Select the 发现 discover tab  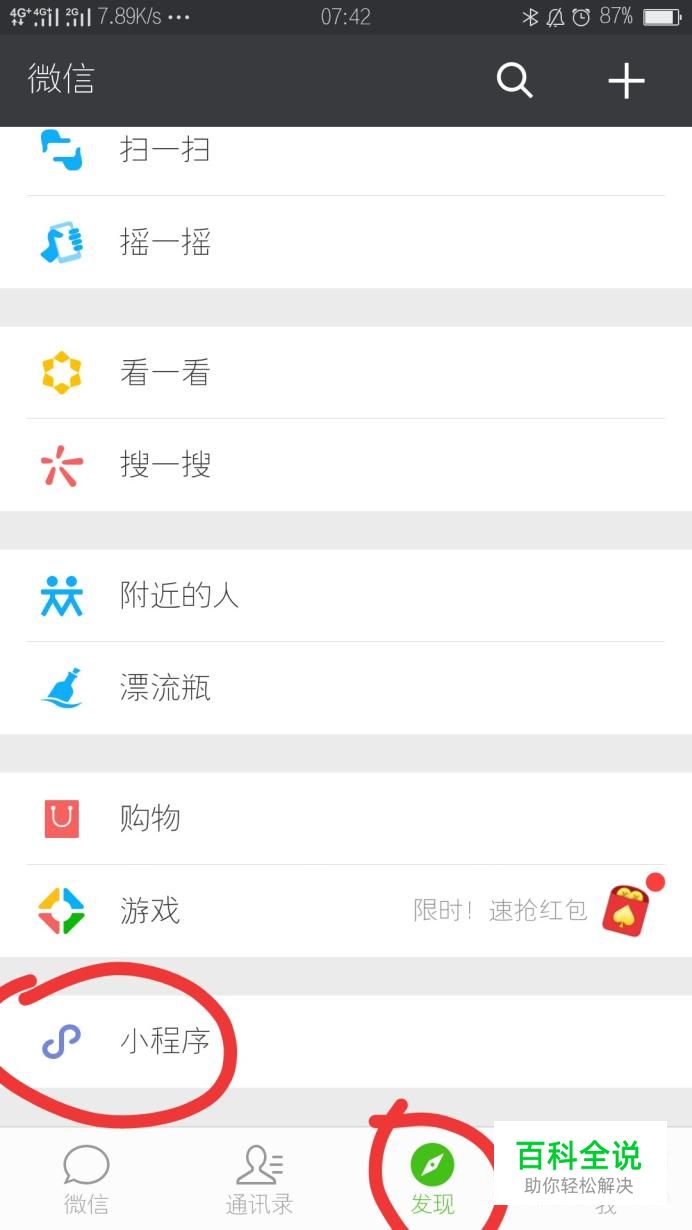coord(432,1179)
